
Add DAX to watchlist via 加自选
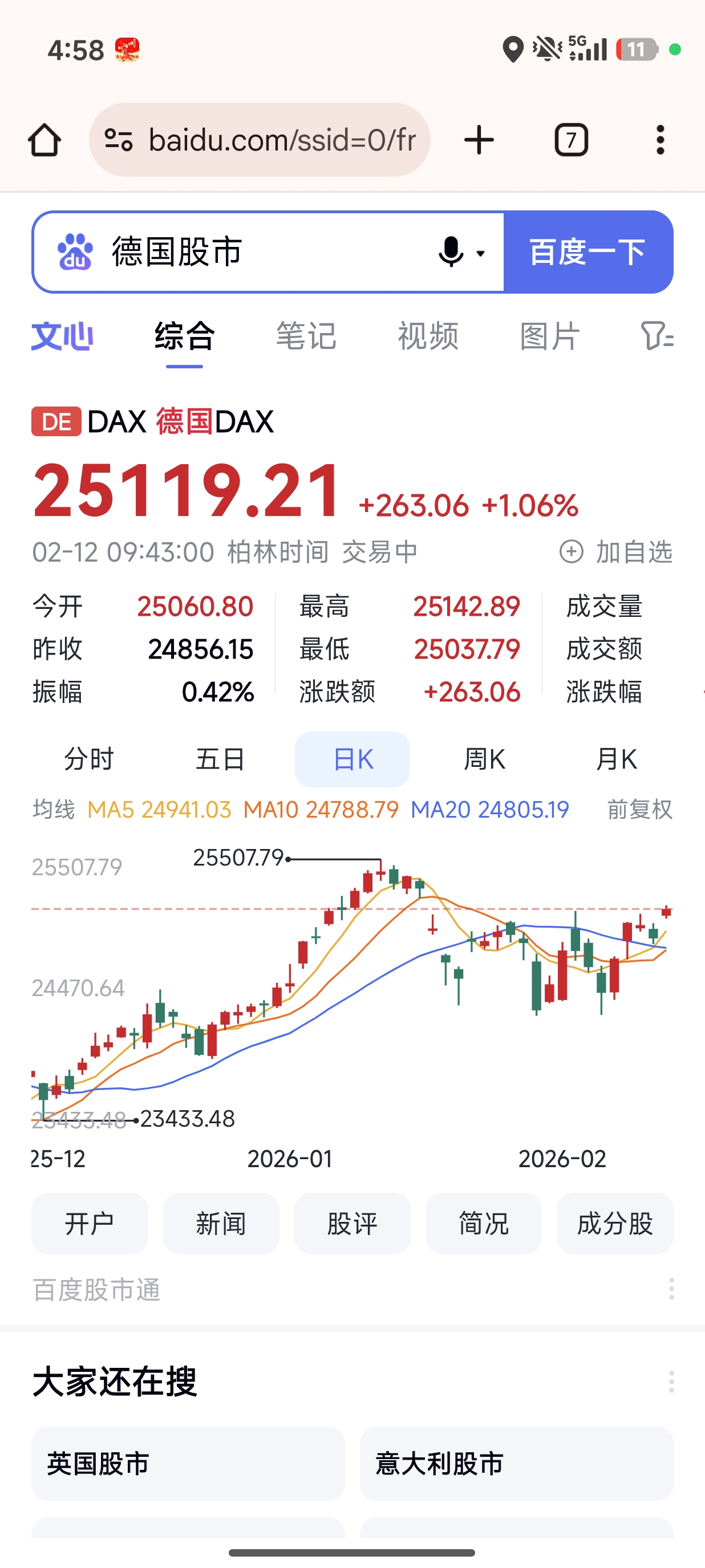(615, 552)
